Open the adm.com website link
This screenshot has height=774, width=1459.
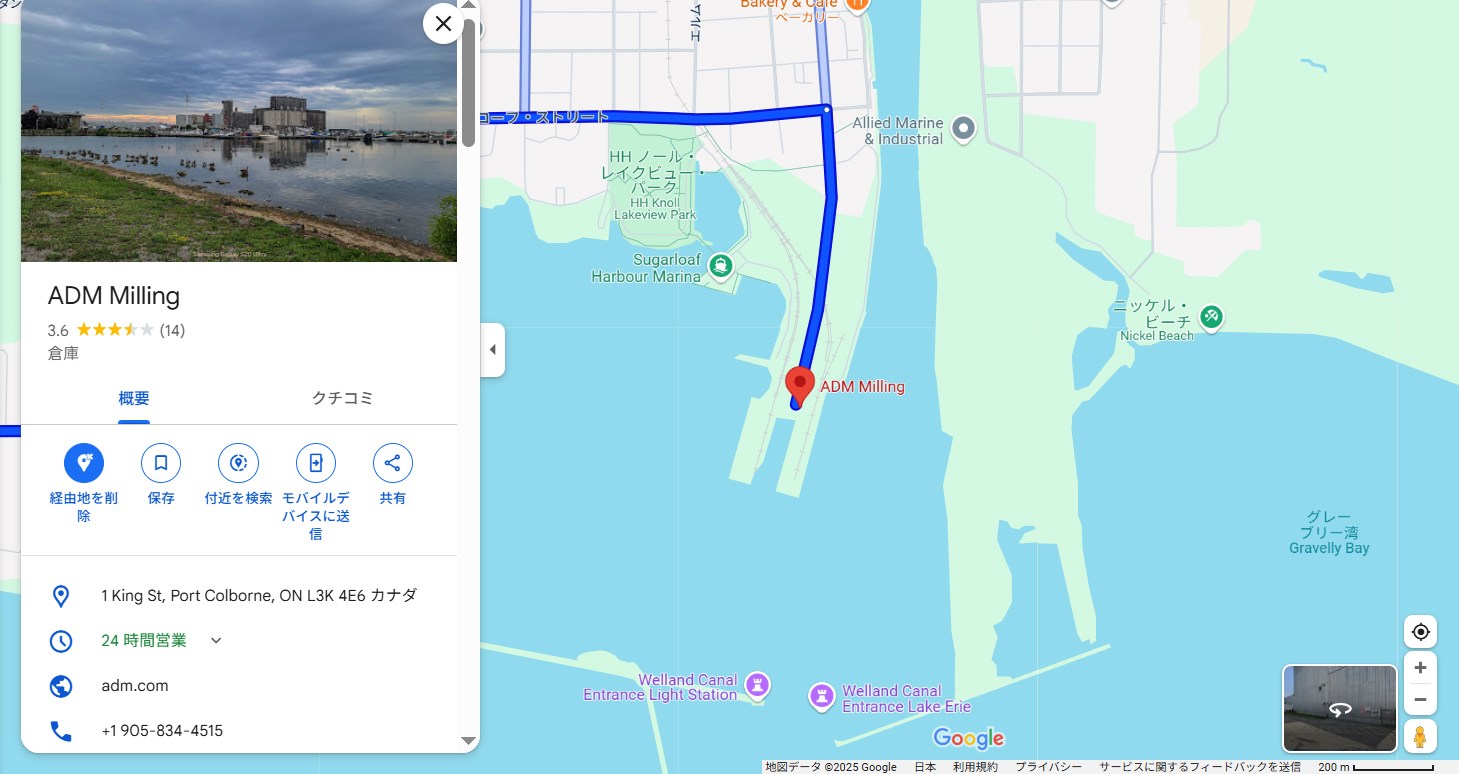135,686
